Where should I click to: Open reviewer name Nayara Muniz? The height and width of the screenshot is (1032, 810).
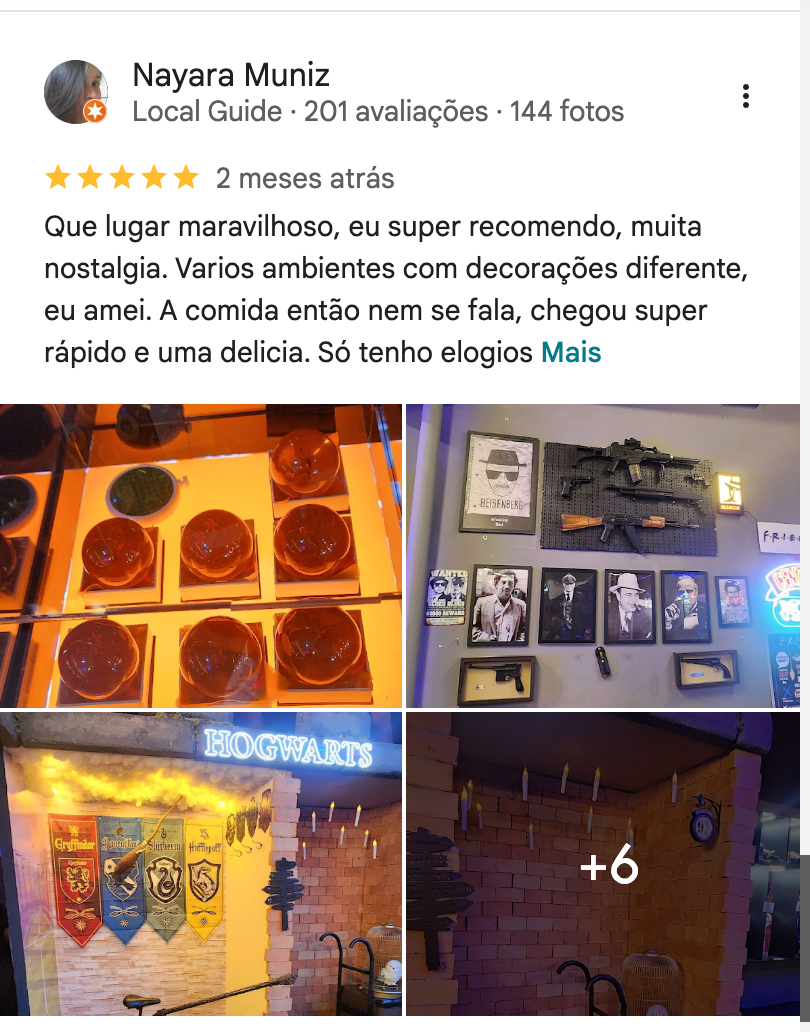click(231, 74)
